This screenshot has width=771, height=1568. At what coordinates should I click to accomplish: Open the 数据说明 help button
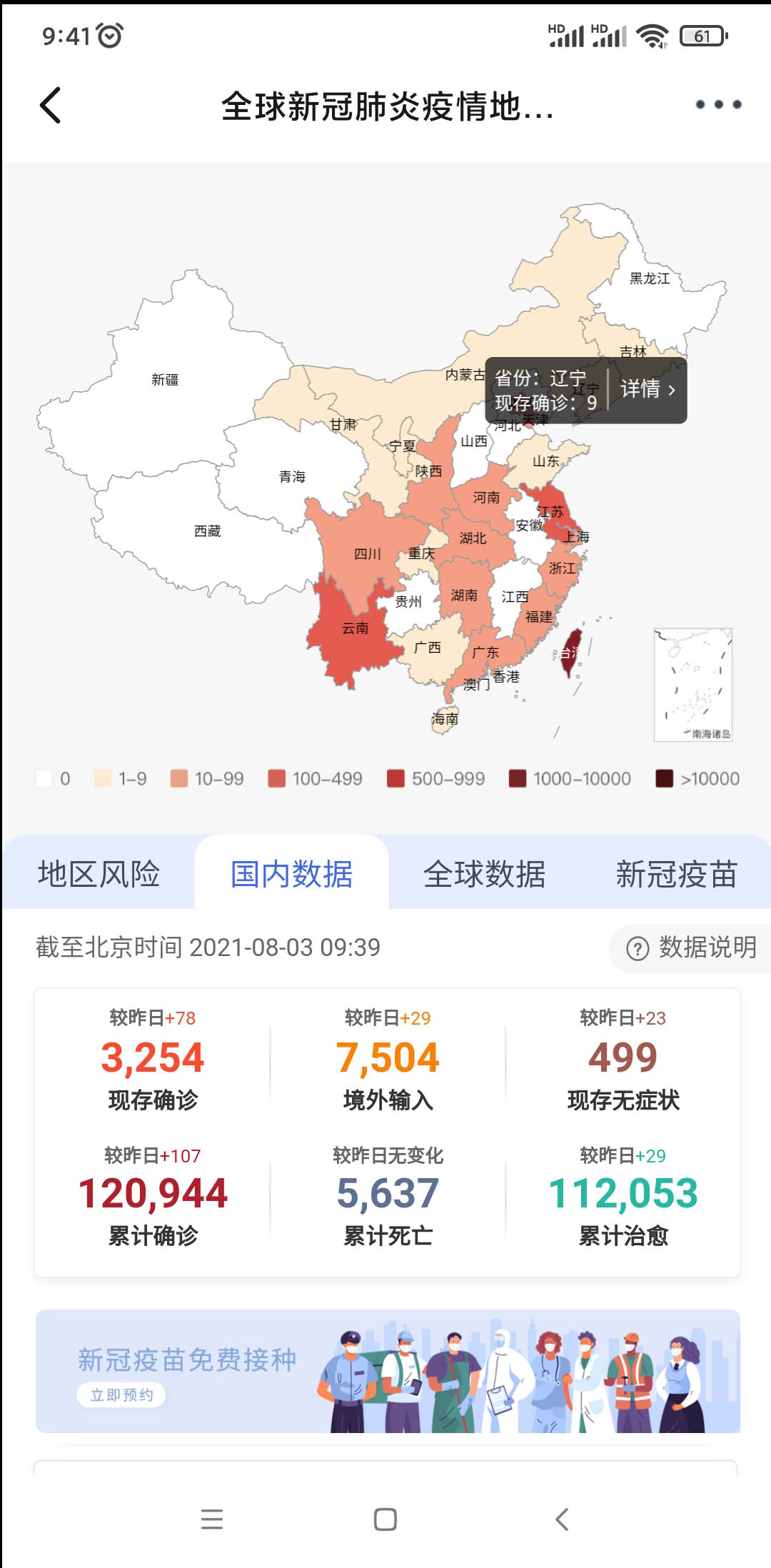pos(690,948)
